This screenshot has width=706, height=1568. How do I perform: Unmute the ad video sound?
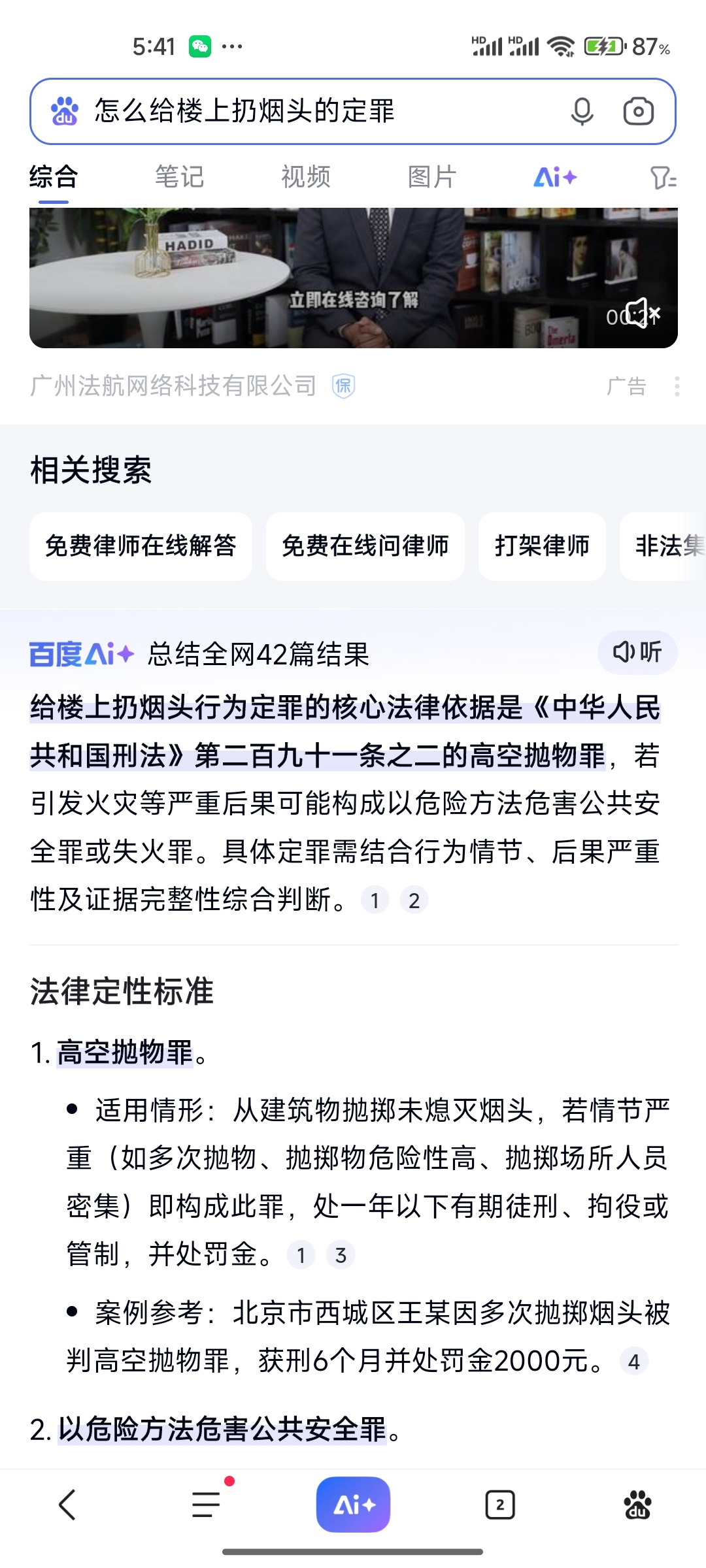tap(643, 313)
